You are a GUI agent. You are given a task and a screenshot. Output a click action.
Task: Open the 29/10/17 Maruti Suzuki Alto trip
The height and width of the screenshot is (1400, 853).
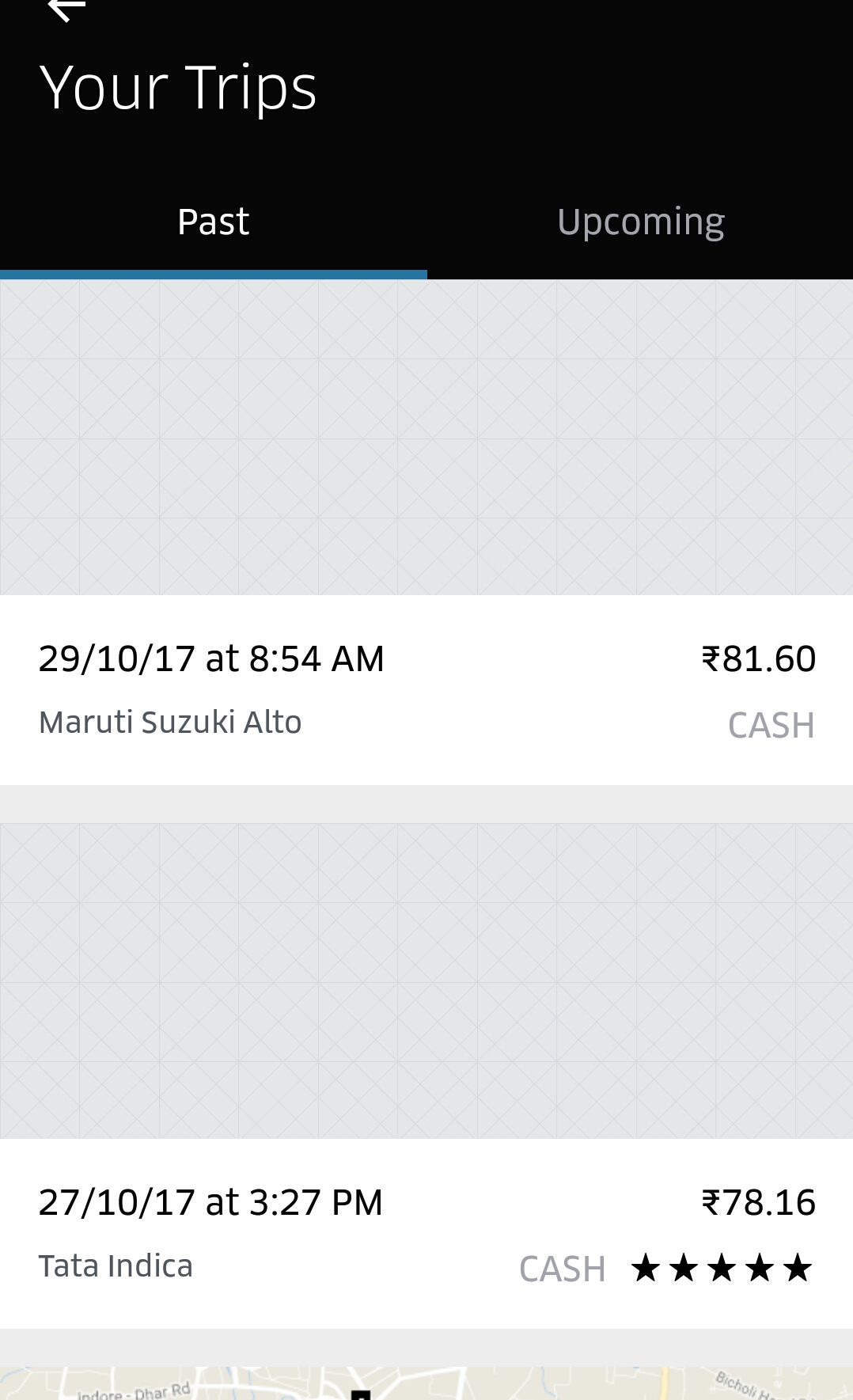pyautogui.click(x=426, y=689)
